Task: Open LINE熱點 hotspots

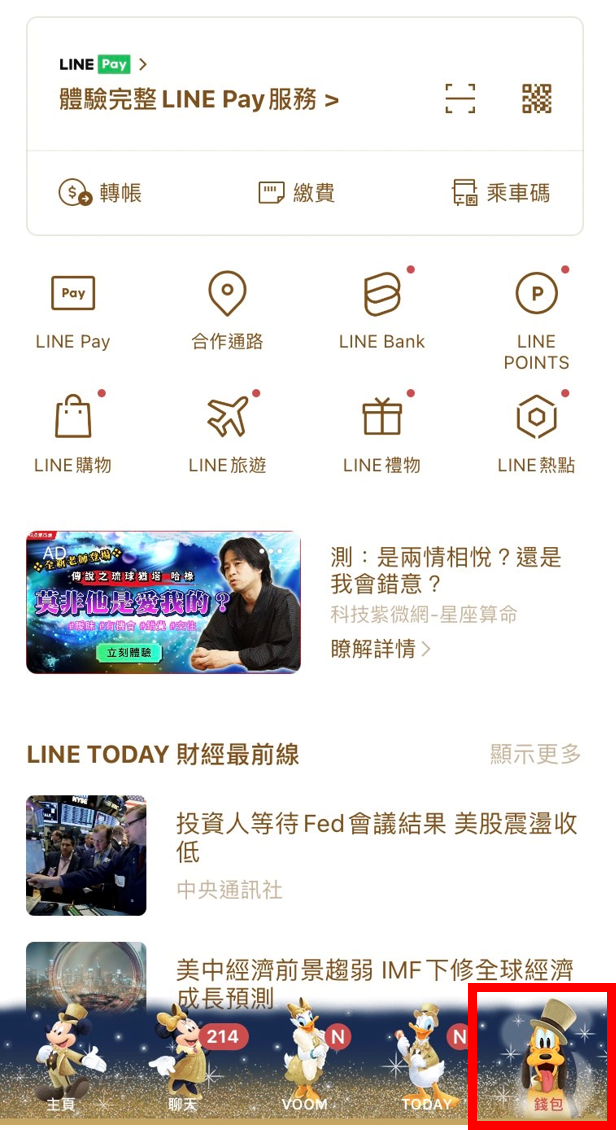Action: tap(536, 434)
